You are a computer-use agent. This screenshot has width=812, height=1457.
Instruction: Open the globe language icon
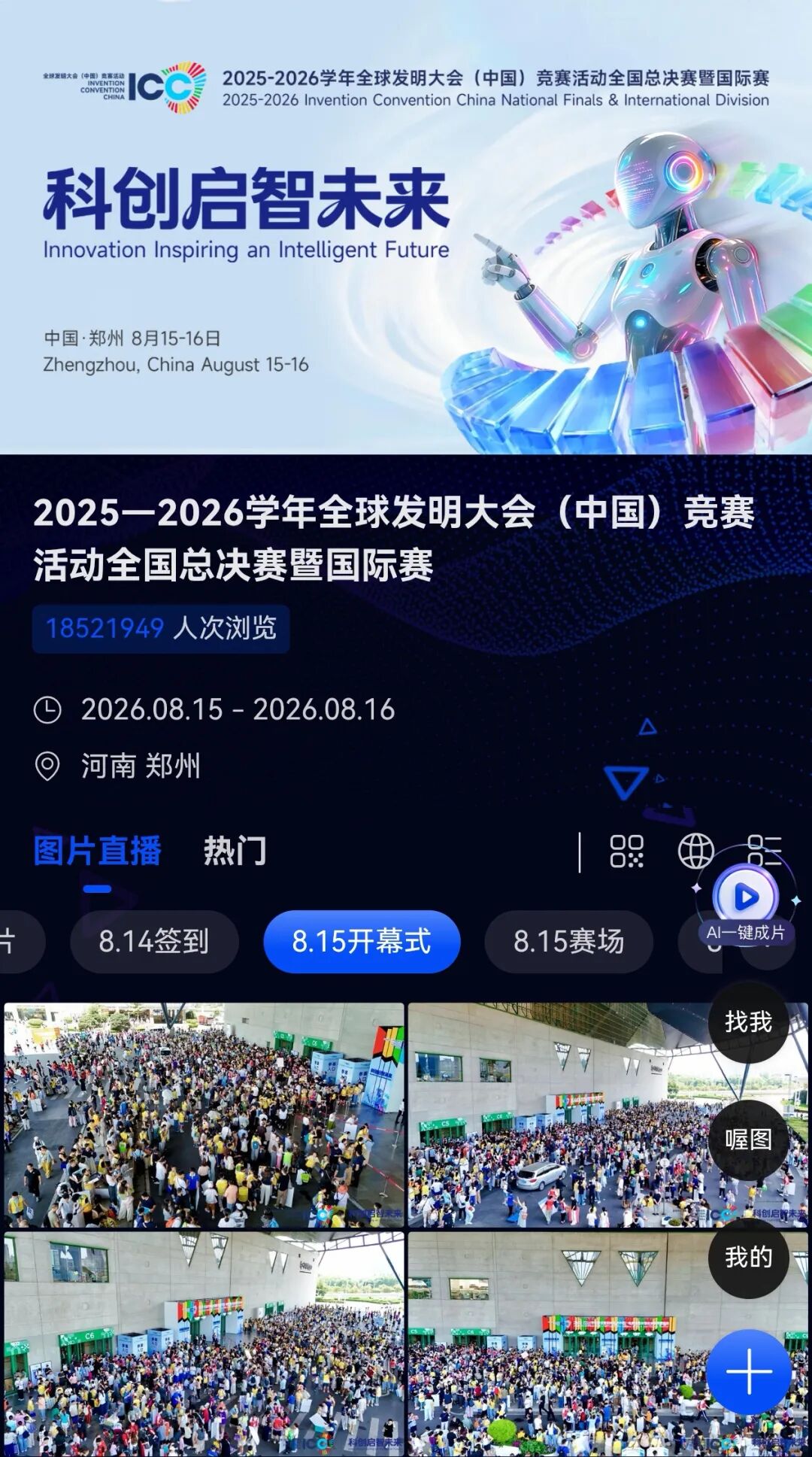tap(695, 851)
